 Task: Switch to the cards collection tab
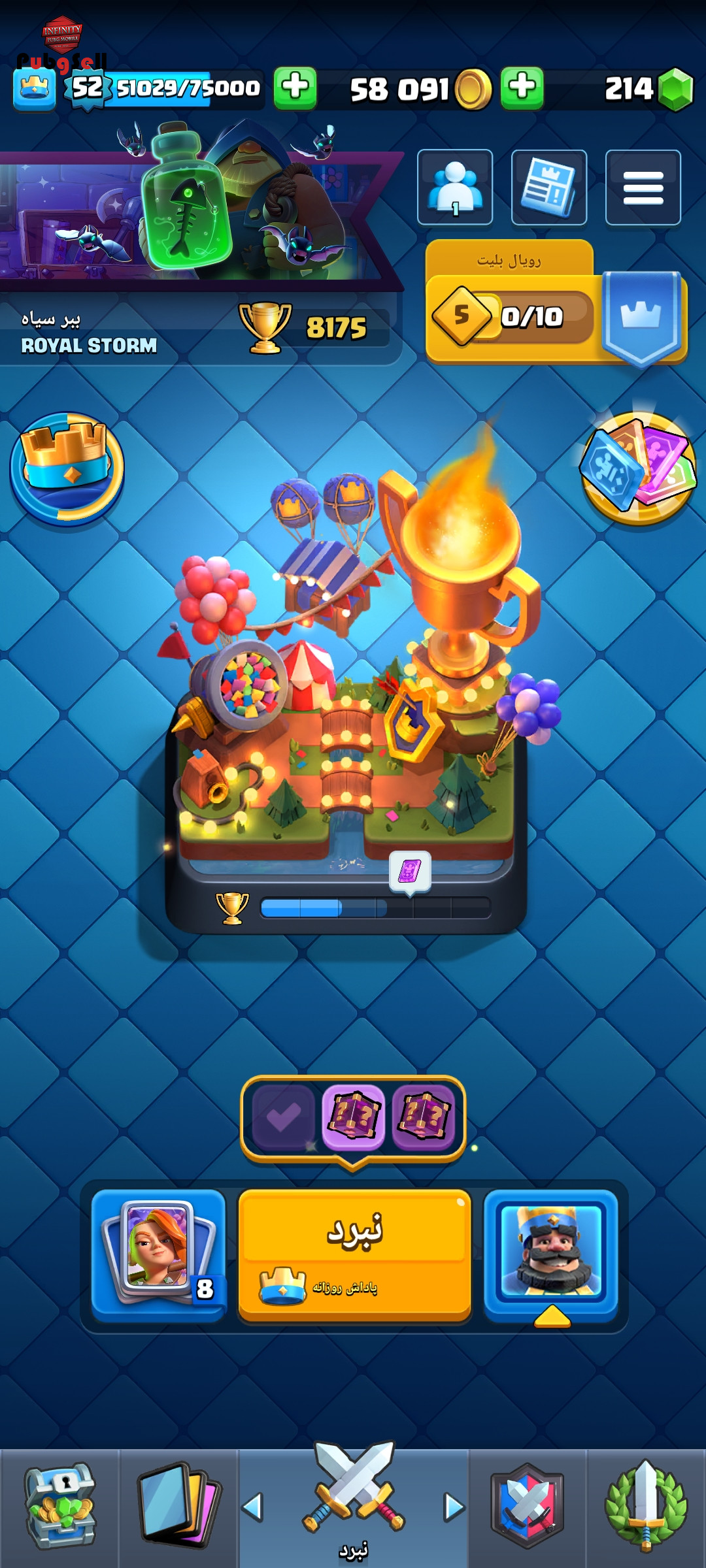178,1506
